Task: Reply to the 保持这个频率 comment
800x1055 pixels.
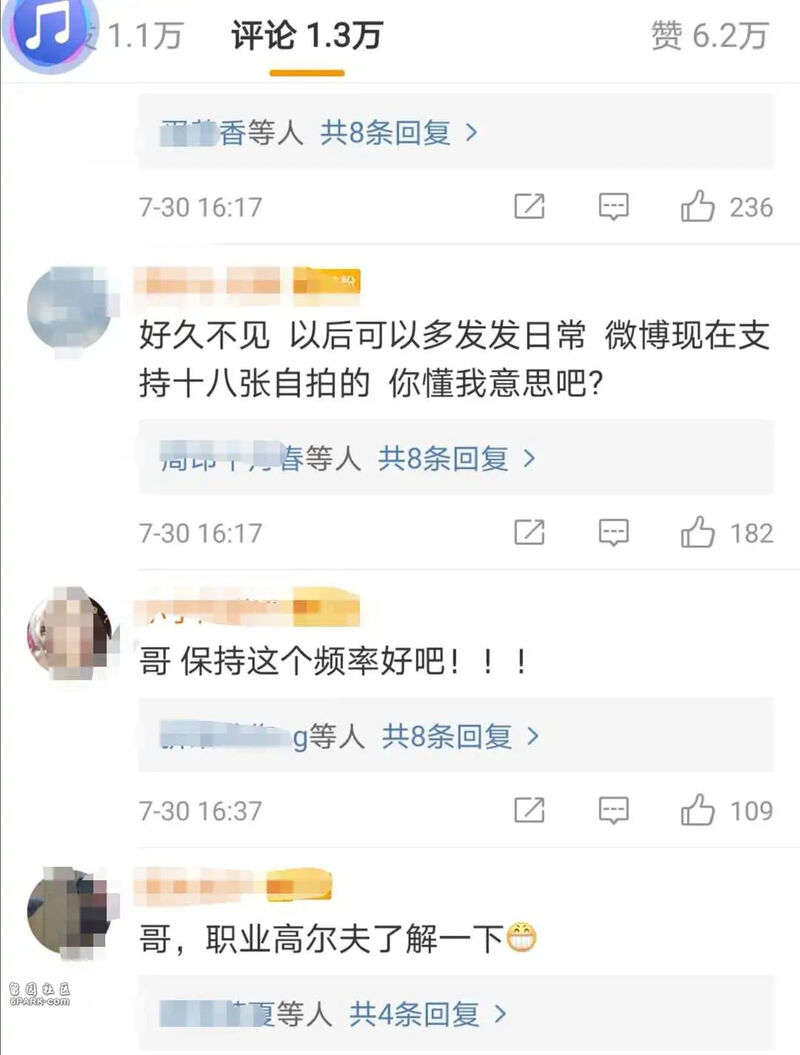Action: pyautogui.click(x=613, y=810)
